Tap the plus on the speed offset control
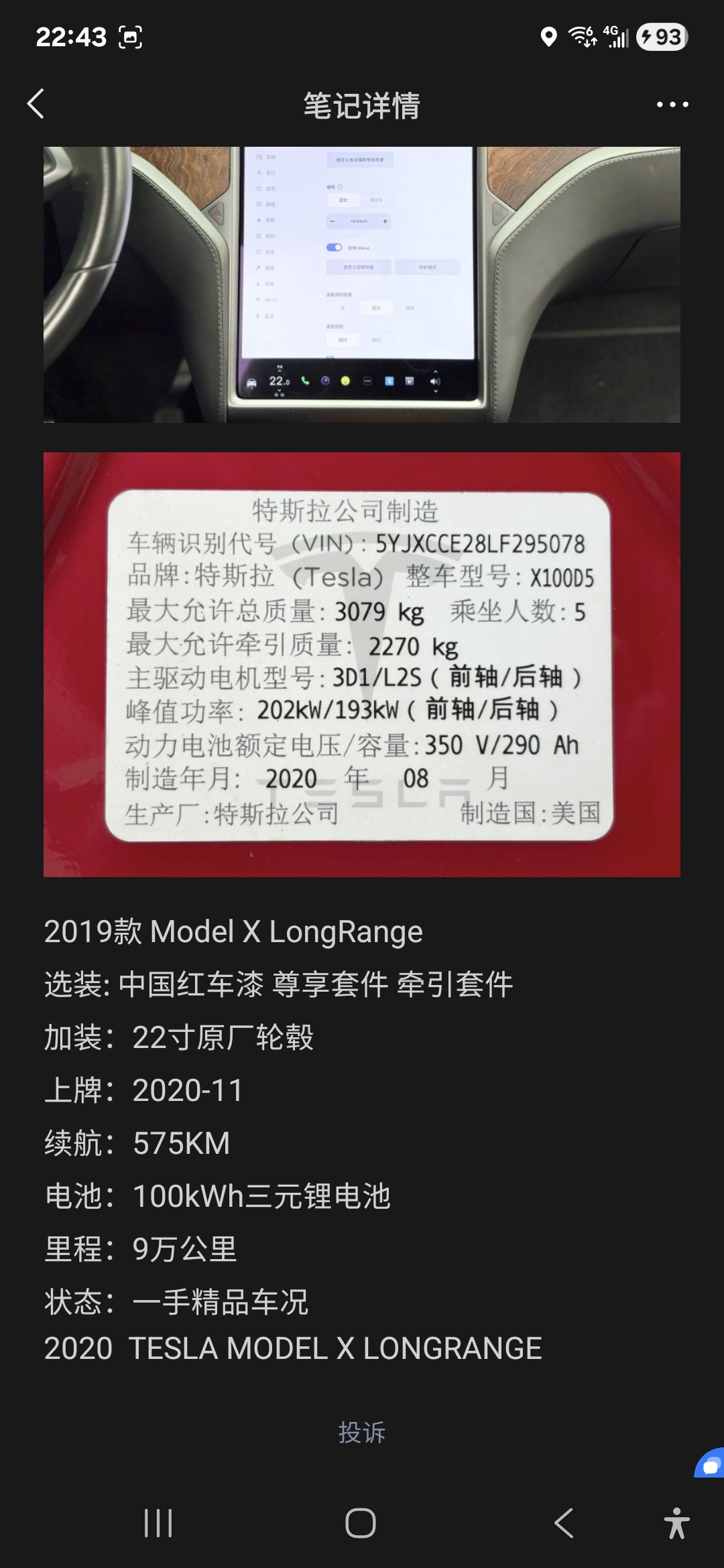 pyautogui.click(x=385, y=221)
